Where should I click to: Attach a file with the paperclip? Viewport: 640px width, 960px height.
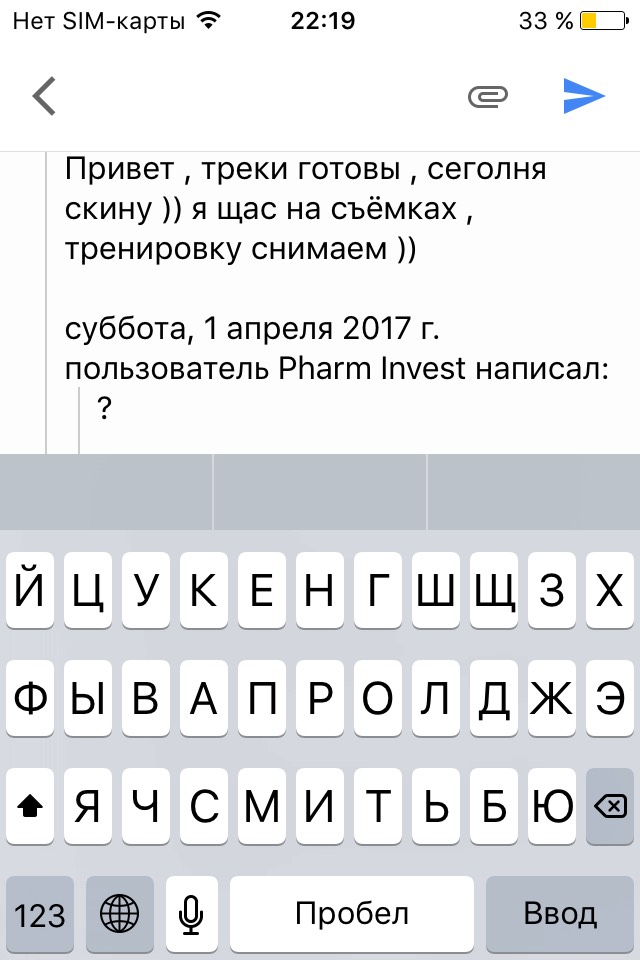coord(488,96)
